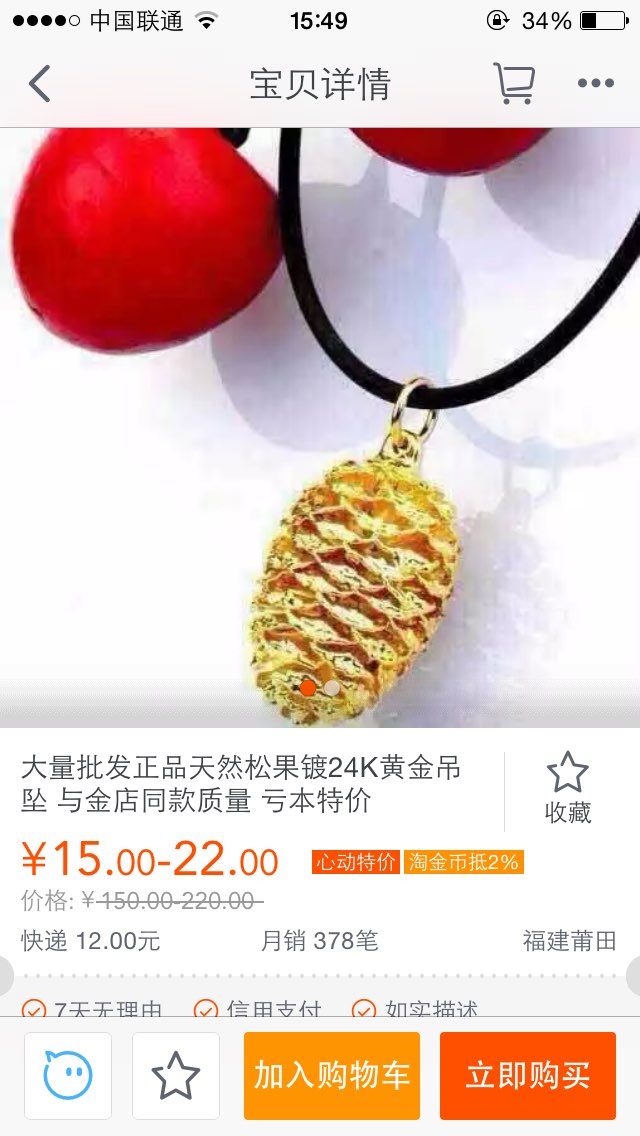Favorite the item with the bottom star button

click(175, 1076)
